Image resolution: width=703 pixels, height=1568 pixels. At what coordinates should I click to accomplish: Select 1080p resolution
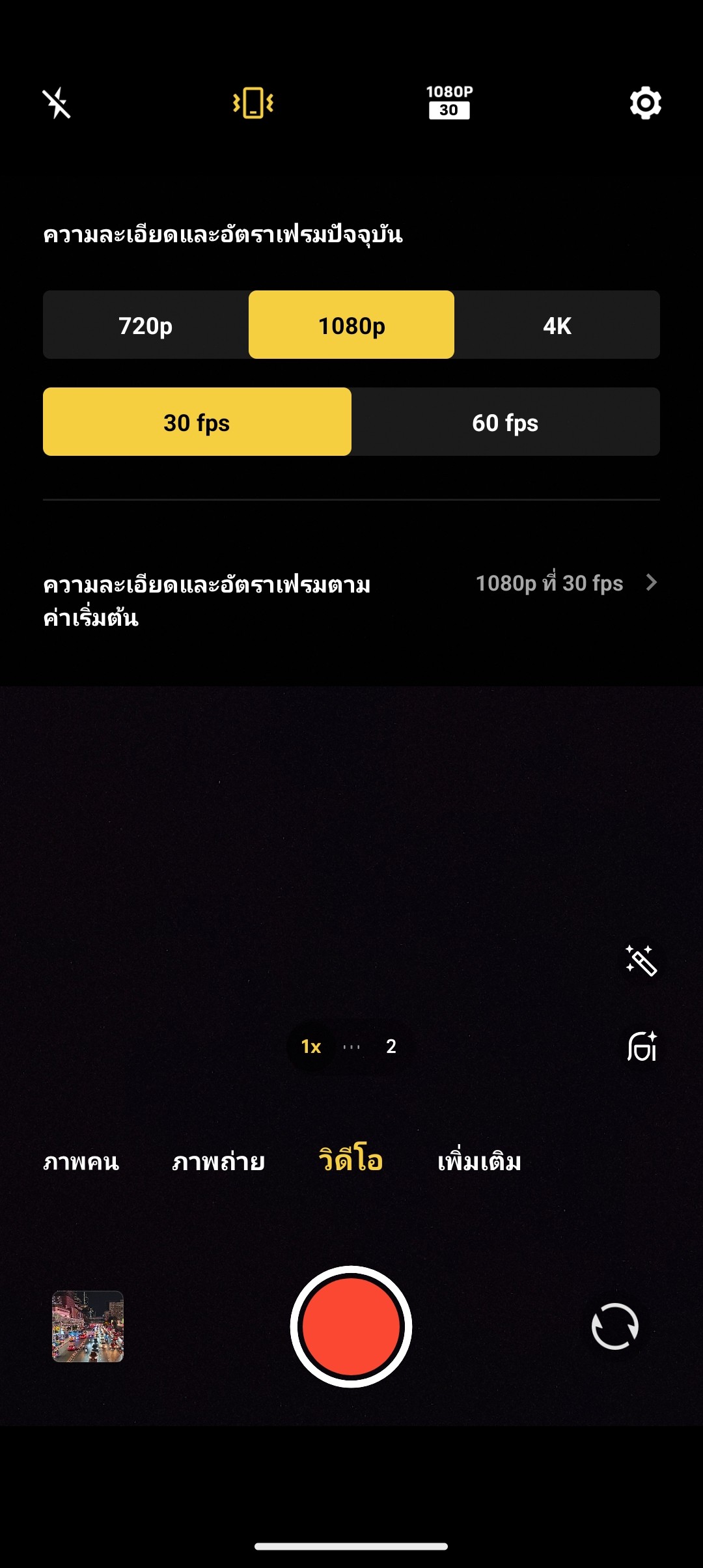pos(351,325)
